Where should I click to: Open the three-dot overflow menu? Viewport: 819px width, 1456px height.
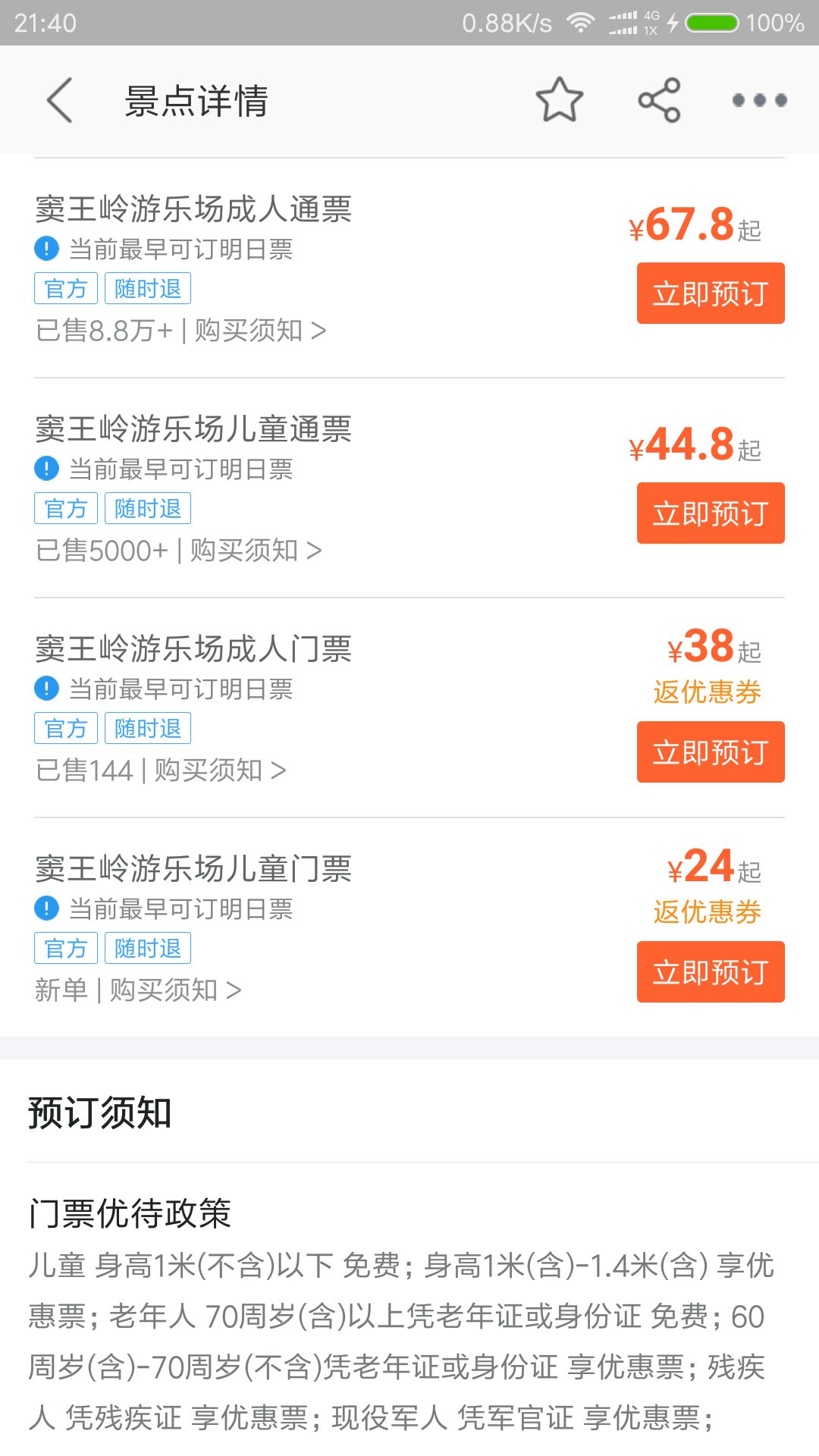(759, 100)
